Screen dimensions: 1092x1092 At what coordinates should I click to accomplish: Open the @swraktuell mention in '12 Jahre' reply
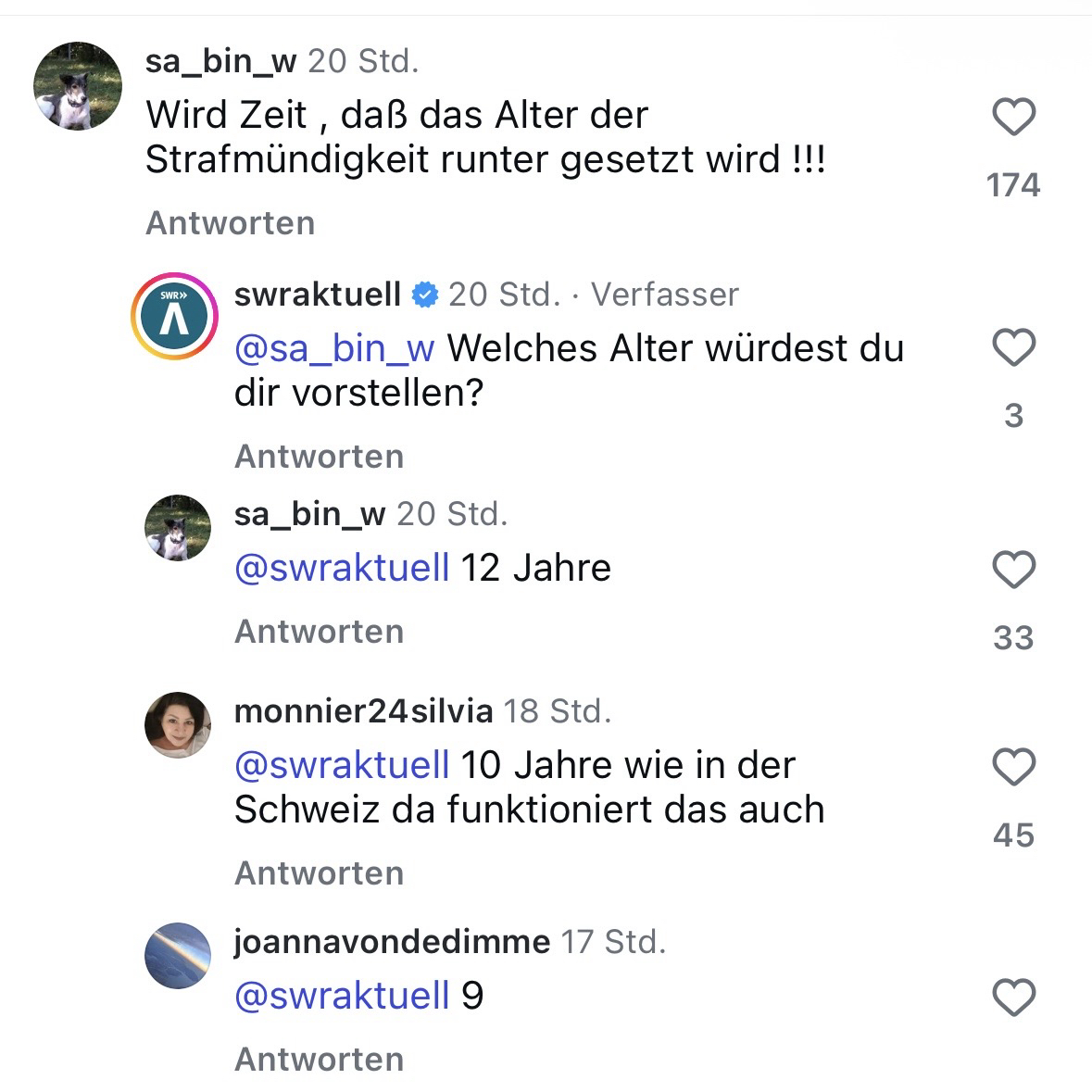pos(342,569)
